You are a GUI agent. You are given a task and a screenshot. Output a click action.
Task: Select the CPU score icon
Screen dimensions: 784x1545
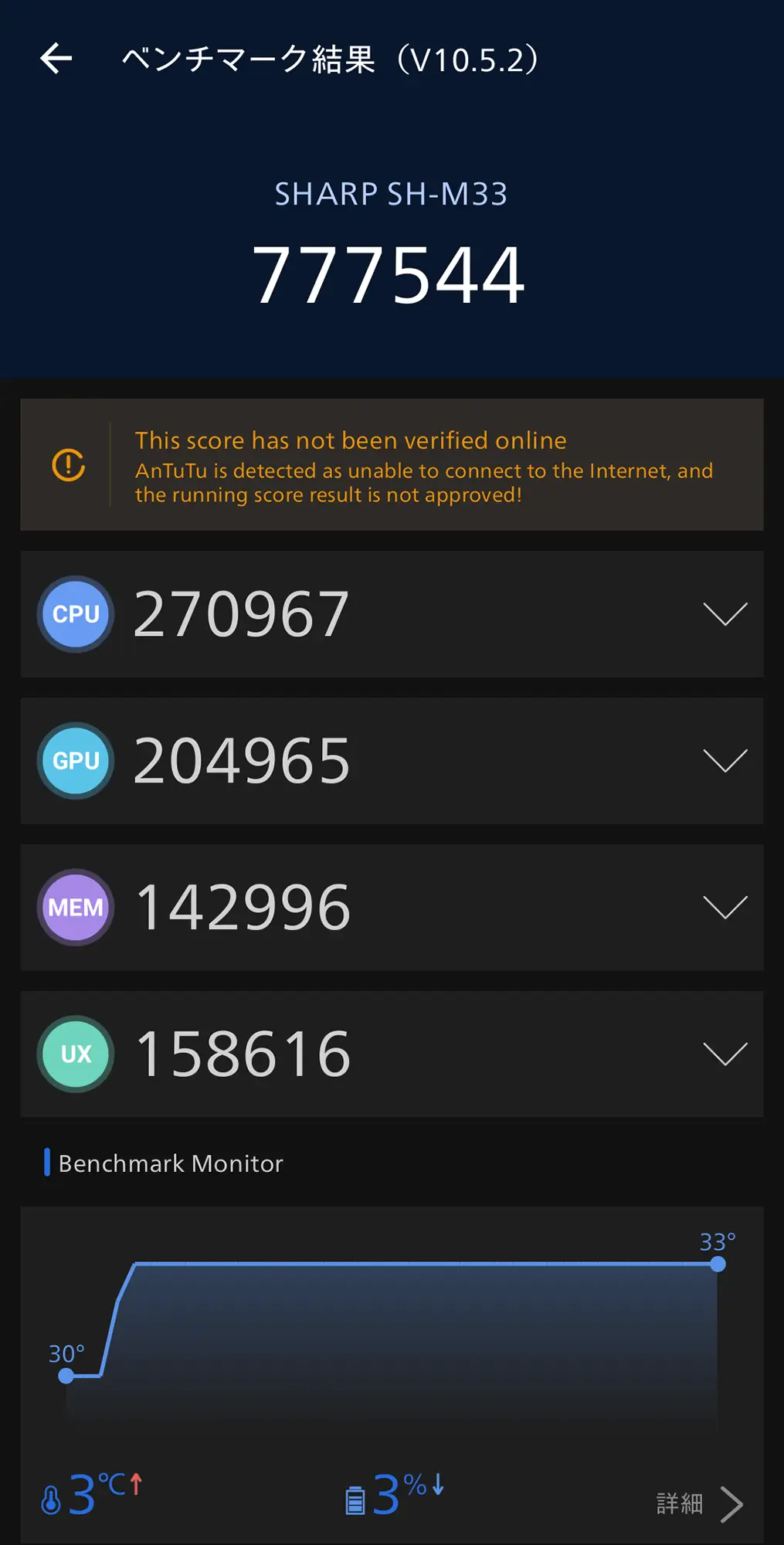[75, 614]
